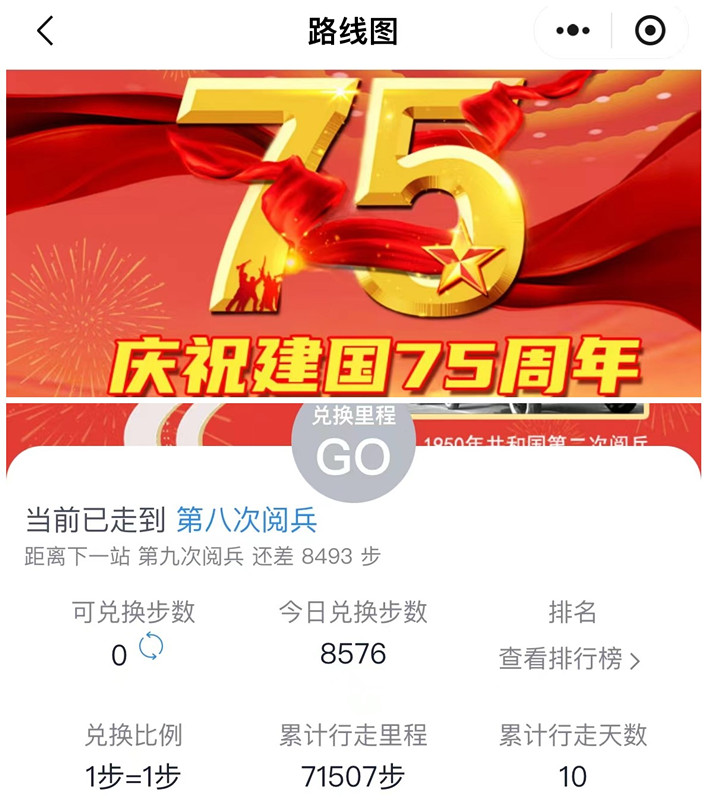Viewport: 707px width, 800px height.
Task: Close the mini program with circle icon
Action: [650, 31]
